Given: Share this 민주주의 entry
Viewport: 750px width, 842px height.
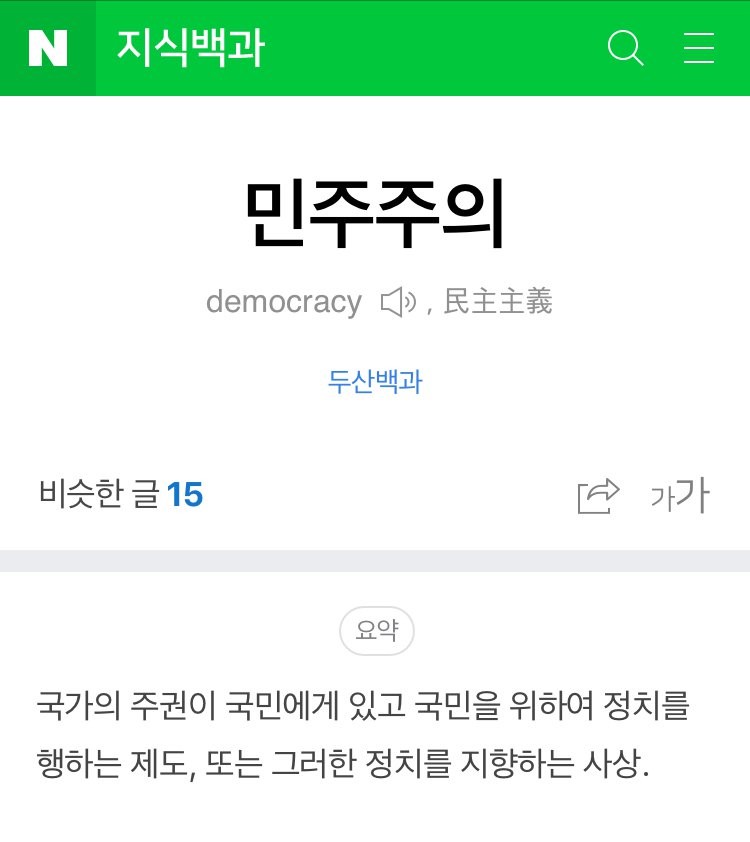Looking at the screenshot, I should coord(598,496).
